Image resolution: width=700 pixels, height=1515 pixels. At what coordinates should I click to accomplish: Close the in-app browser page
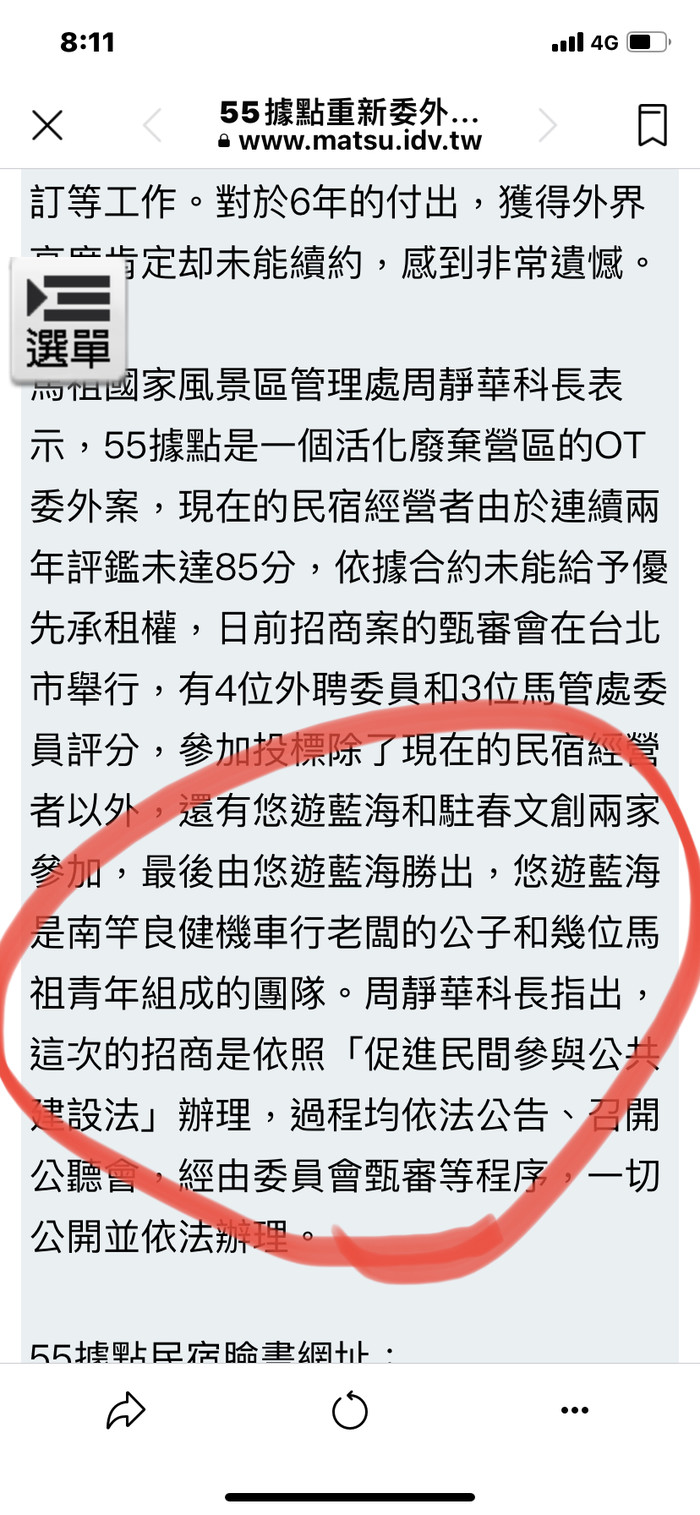47,125
